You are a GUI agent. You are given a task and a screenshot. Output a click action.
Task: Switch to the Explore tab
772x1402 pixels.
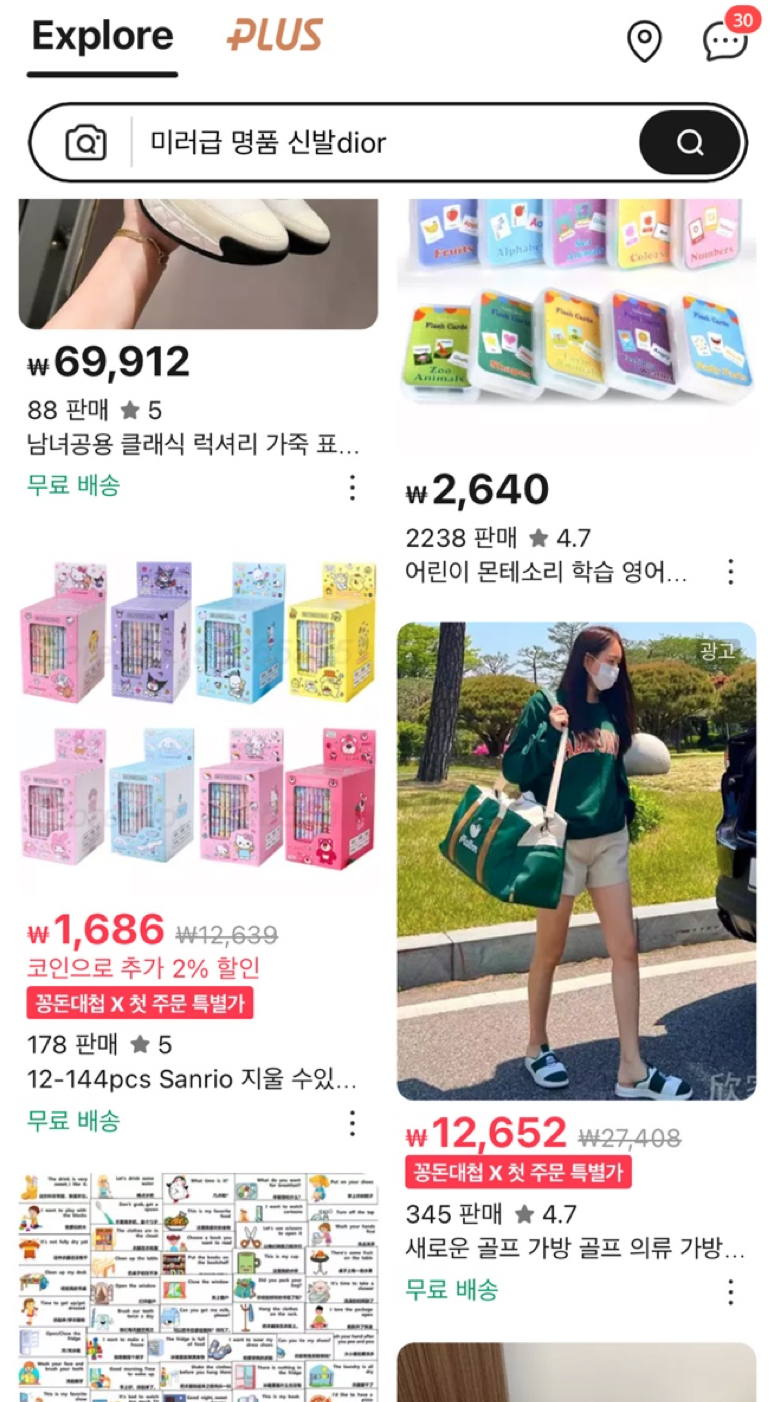tap(100, 36)
